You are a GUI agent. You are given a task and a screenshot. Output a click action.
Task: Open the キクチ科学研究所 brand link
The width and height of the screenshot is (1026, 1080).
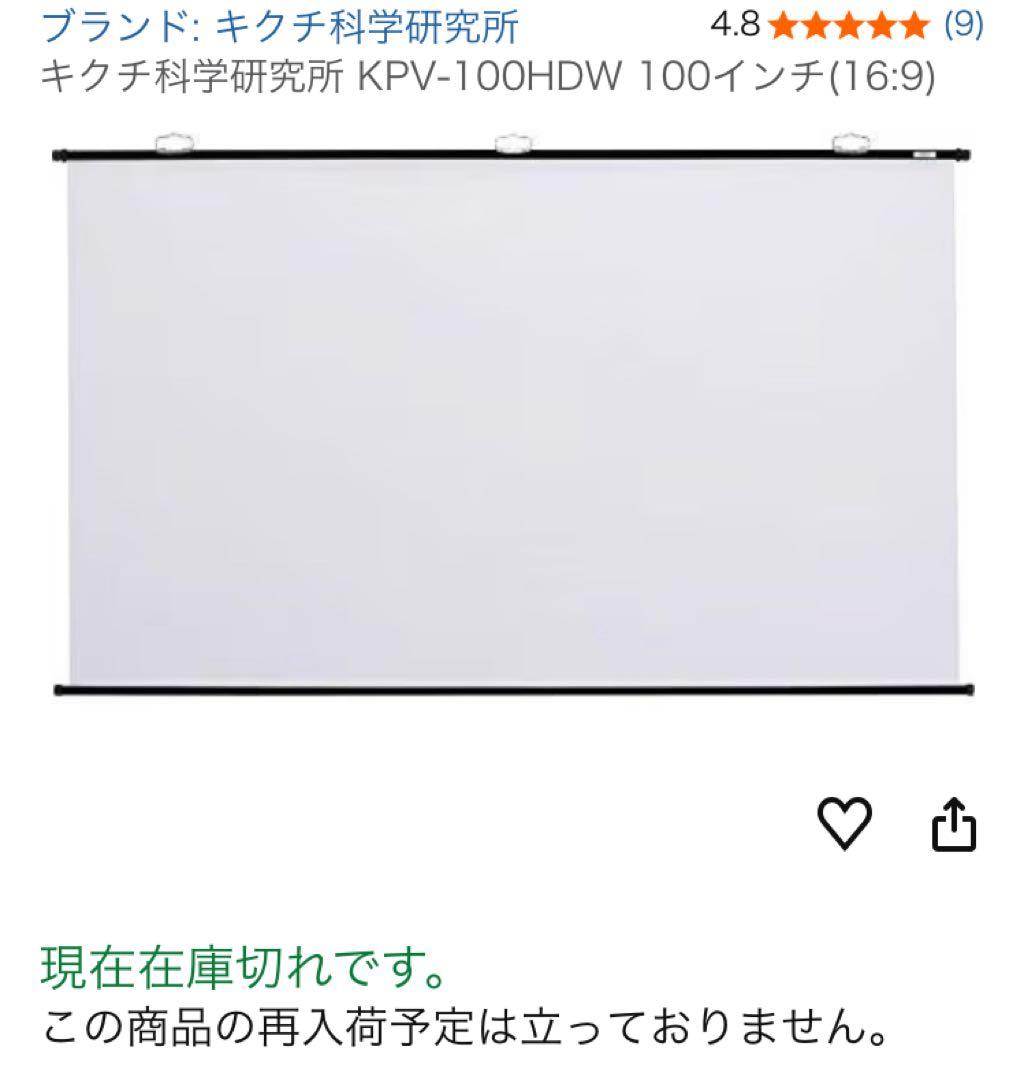tap(280, 27)
